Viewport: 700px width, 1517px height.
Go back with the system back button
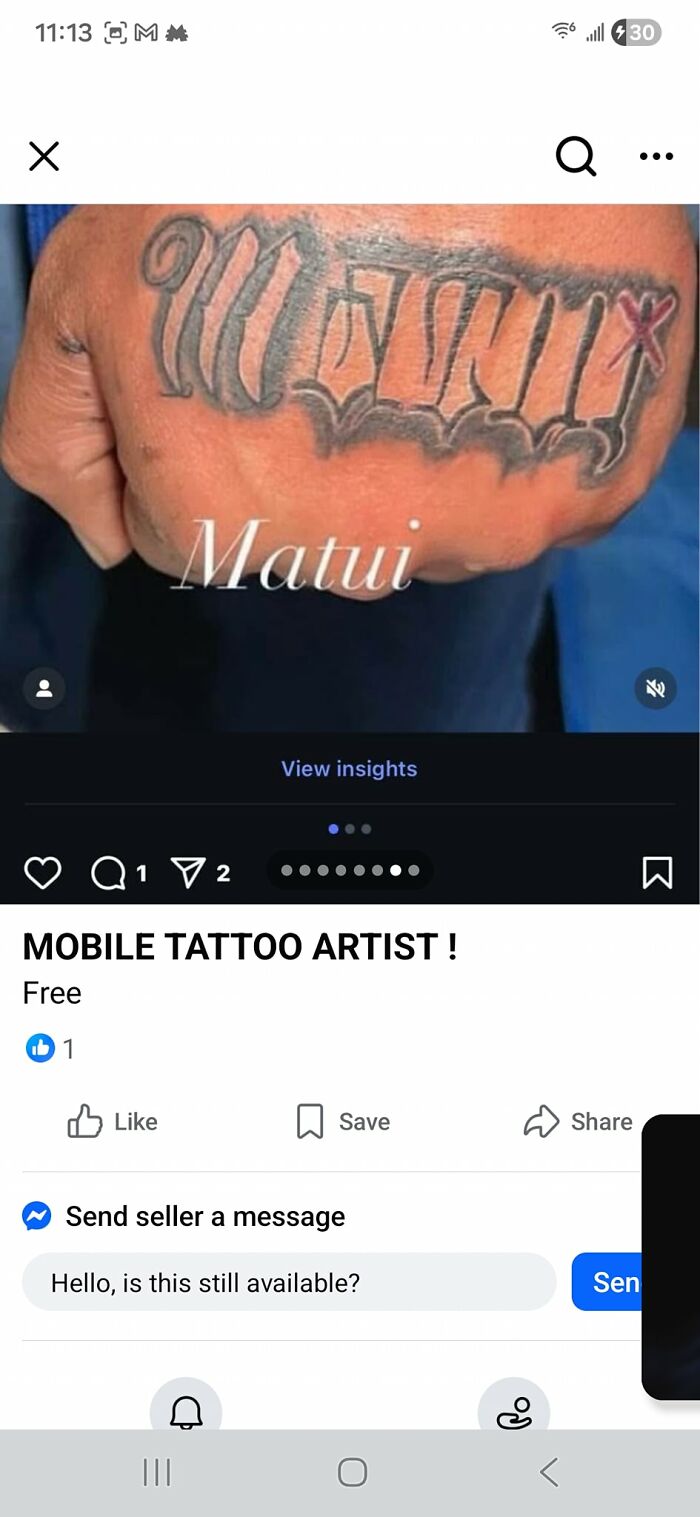coord(548,1472)
